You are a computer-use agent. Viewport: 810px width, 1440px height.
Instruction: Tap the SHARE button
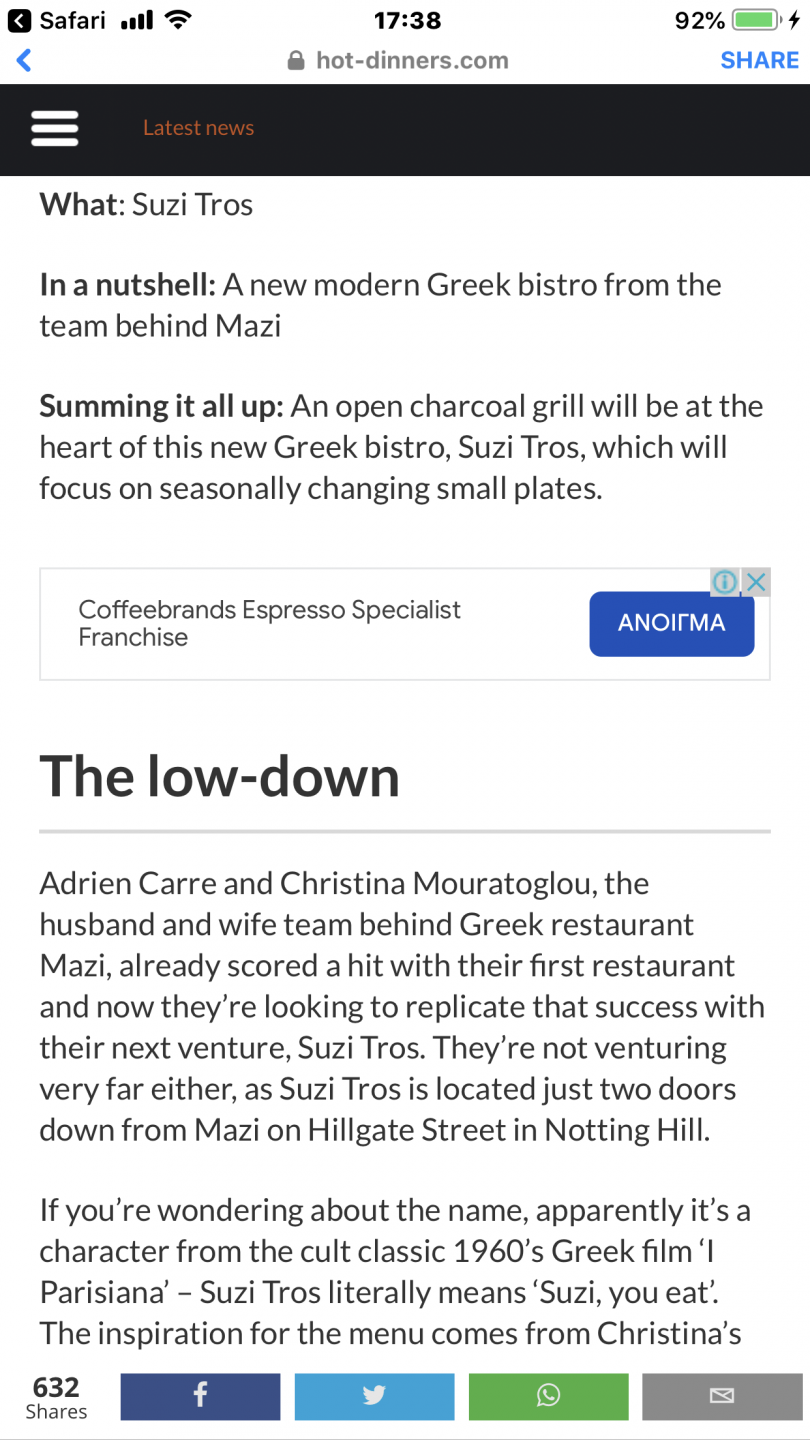tap(759, 61)
